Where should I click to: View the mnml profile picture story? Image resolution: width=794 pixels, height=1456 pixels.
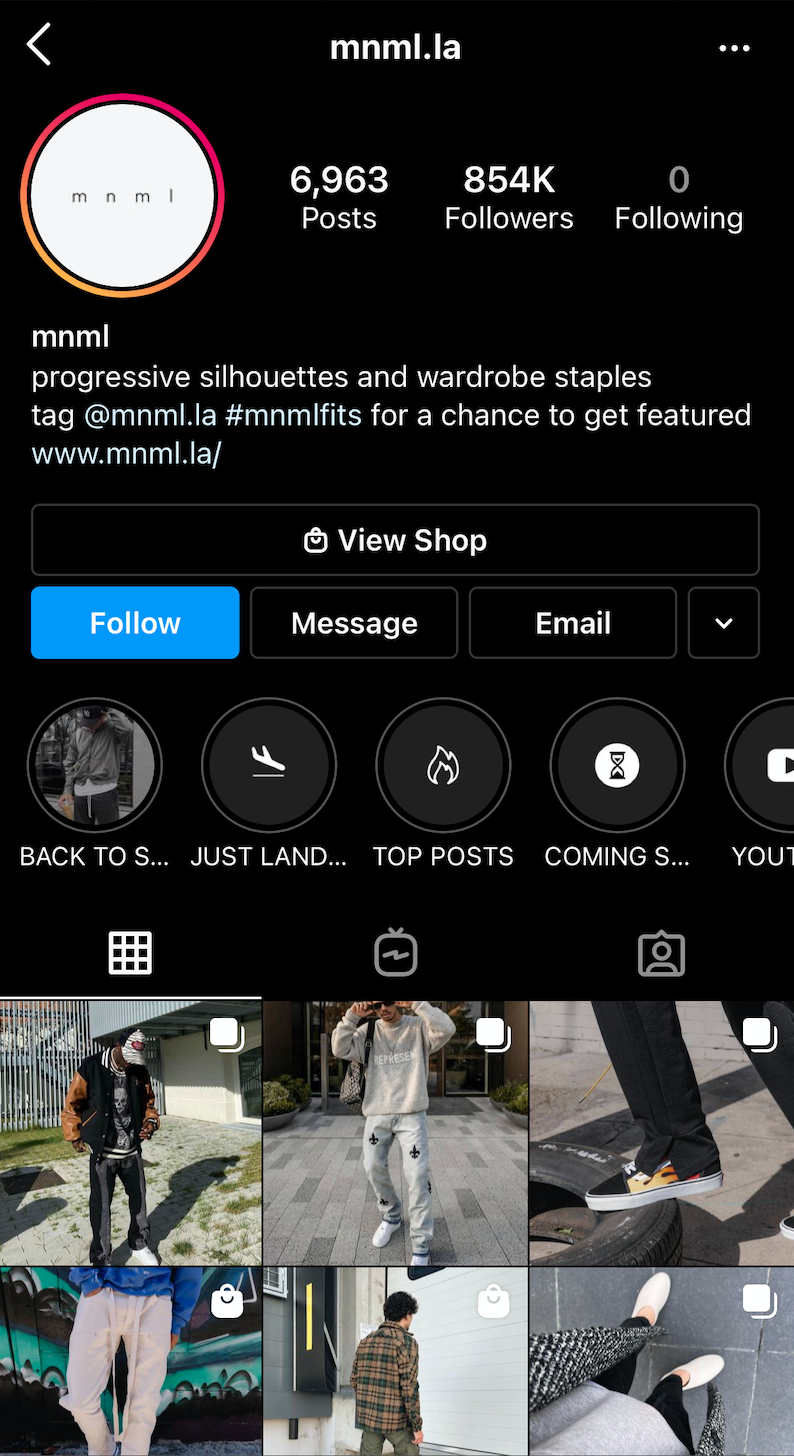[122, 196]
